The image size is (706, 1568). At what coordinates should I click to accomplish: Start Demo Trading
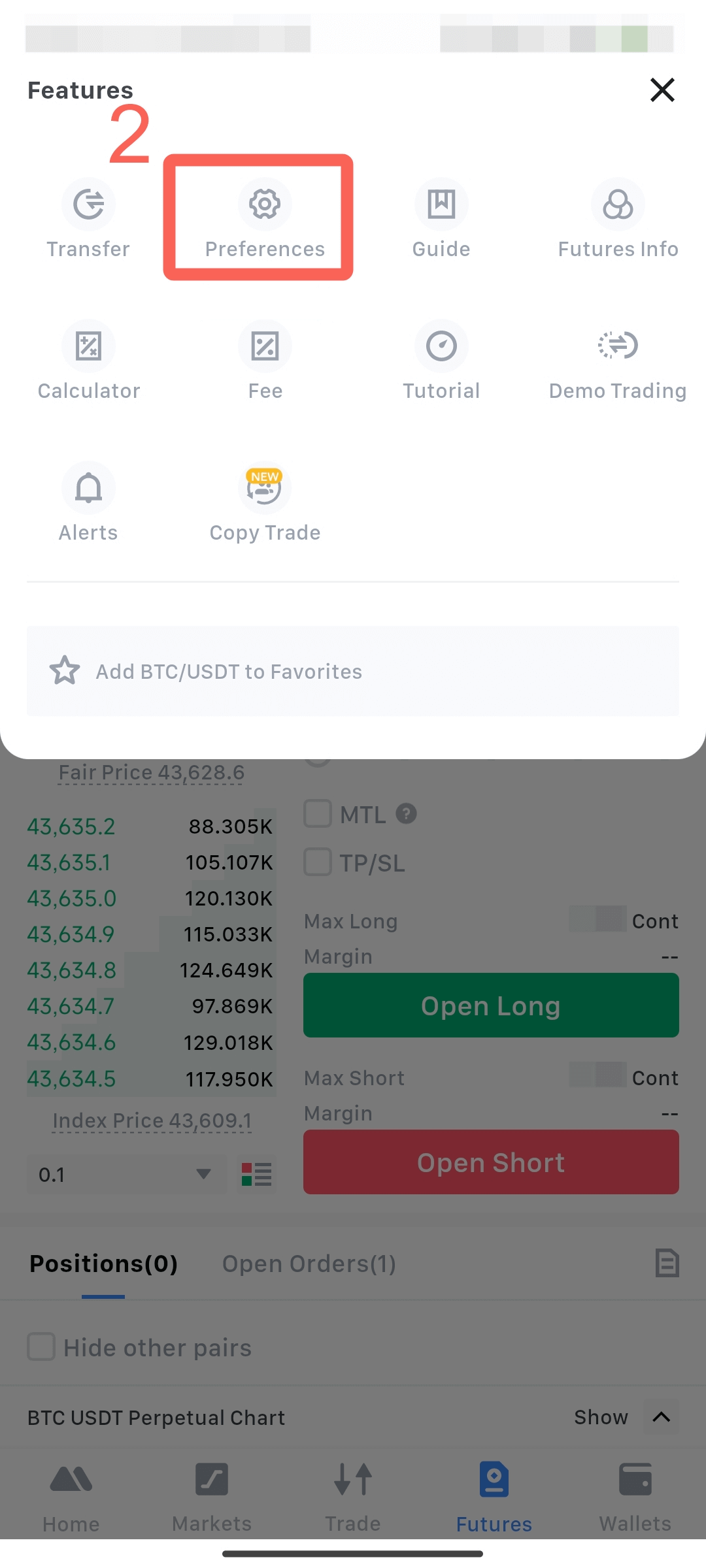click(x=618, y=361)
